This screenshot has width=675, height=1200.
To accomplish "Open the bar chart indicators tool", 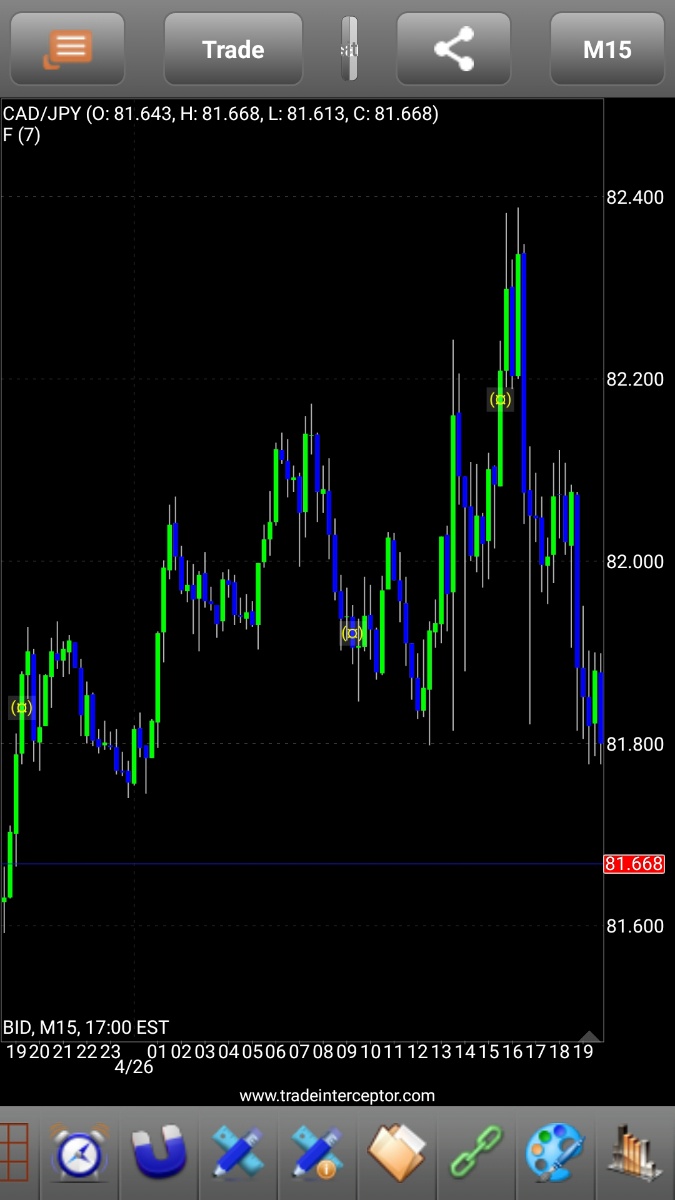I will tap(636, 1154).
